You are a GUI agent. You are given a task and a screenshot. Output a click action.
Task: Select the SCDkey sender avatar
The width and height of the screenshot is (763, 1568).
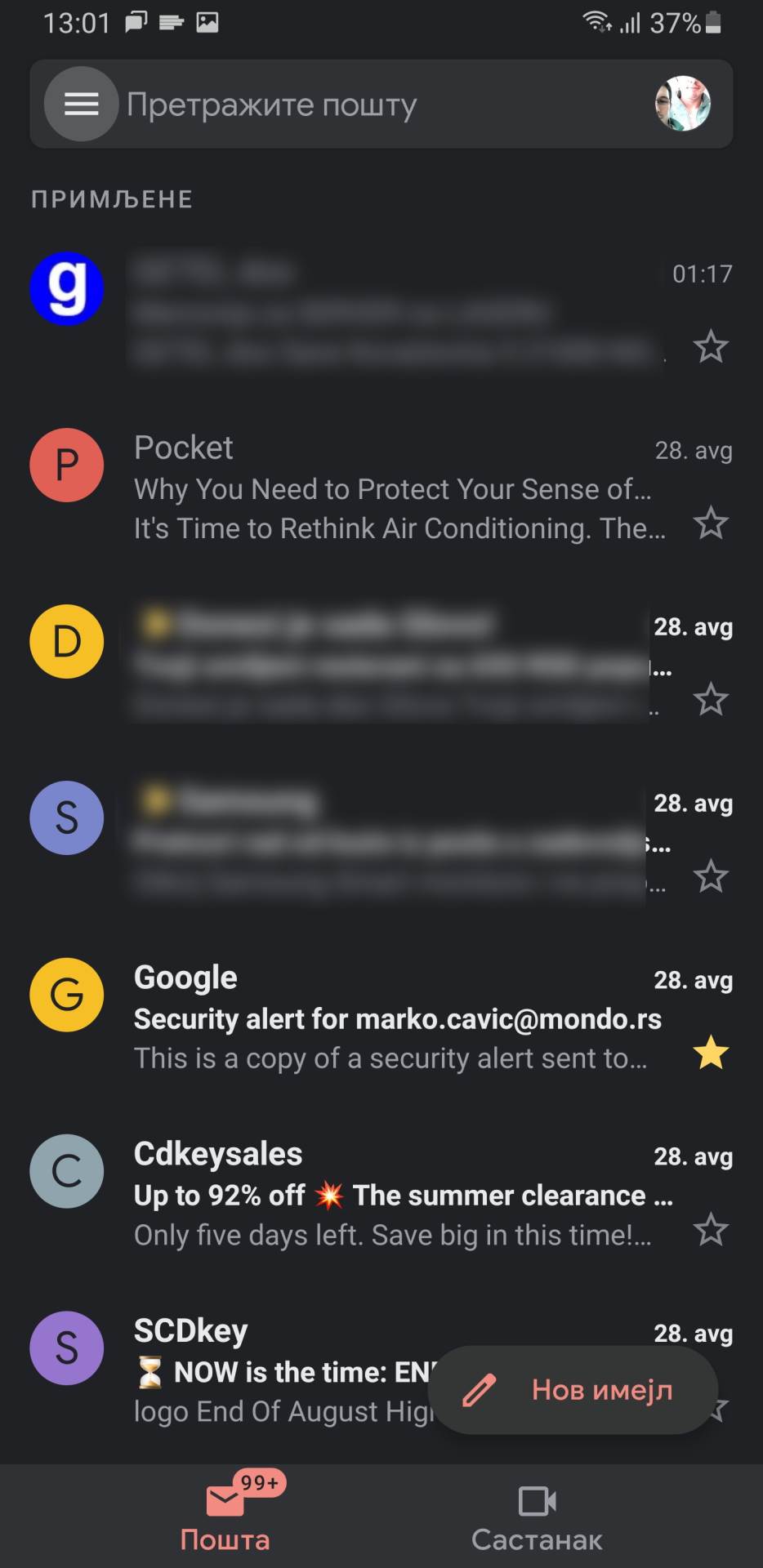[66, 1348]
